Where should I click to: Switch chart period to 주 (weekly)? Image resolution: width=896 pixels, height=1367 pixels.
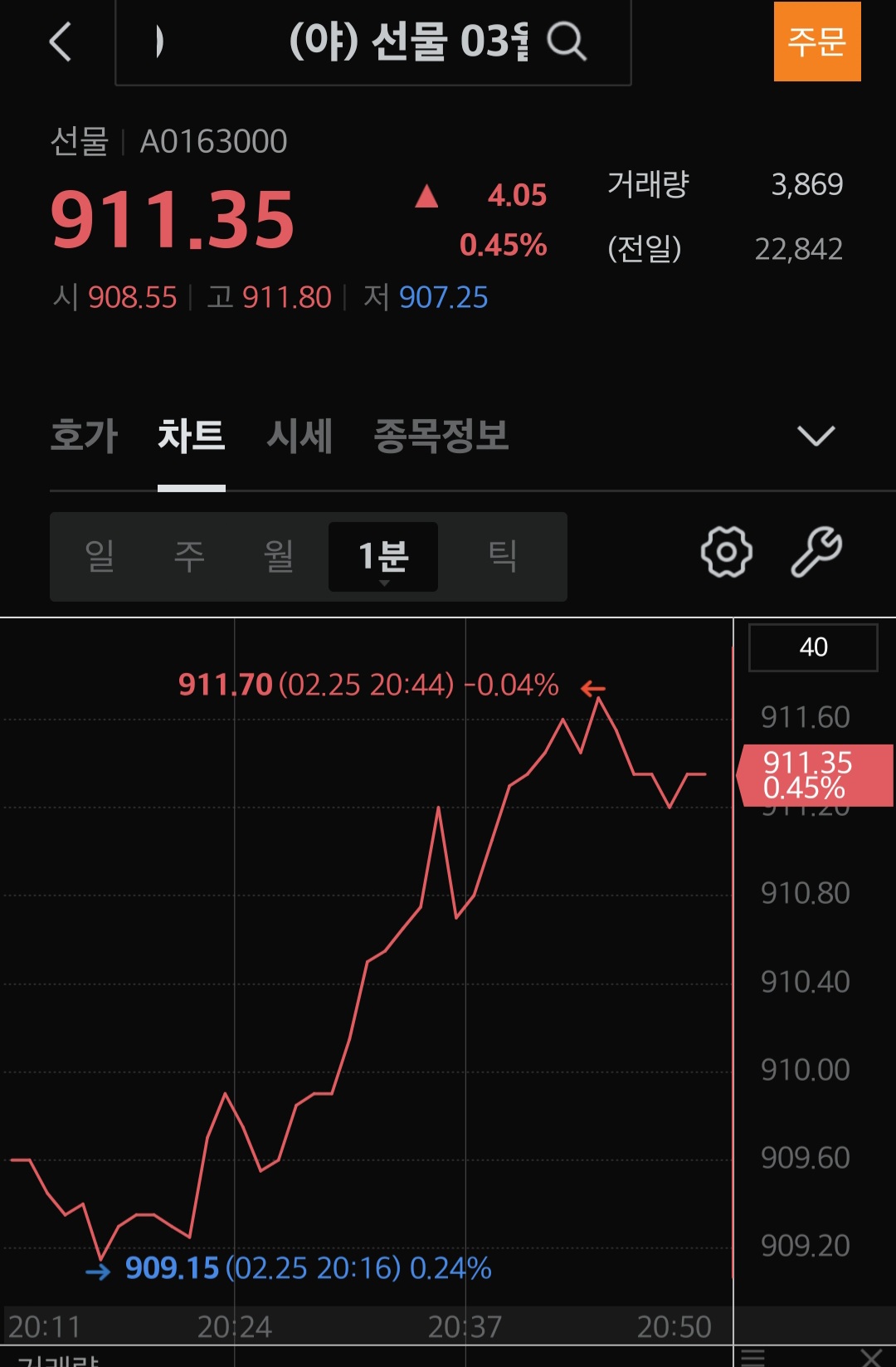pos(189,556)
